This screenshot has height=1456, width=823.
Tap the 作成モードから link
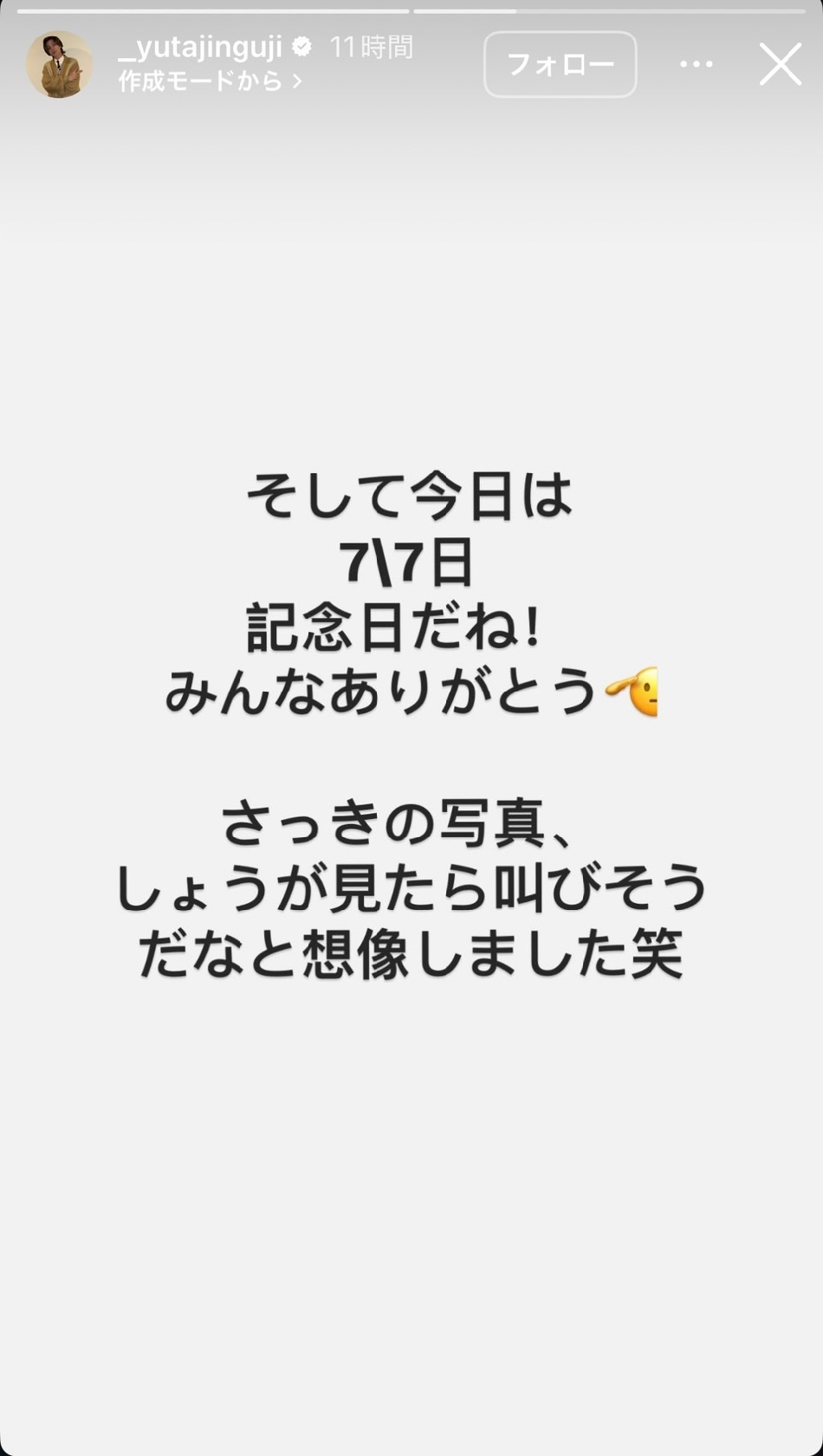pyautogui.click(x=209, y=81)
